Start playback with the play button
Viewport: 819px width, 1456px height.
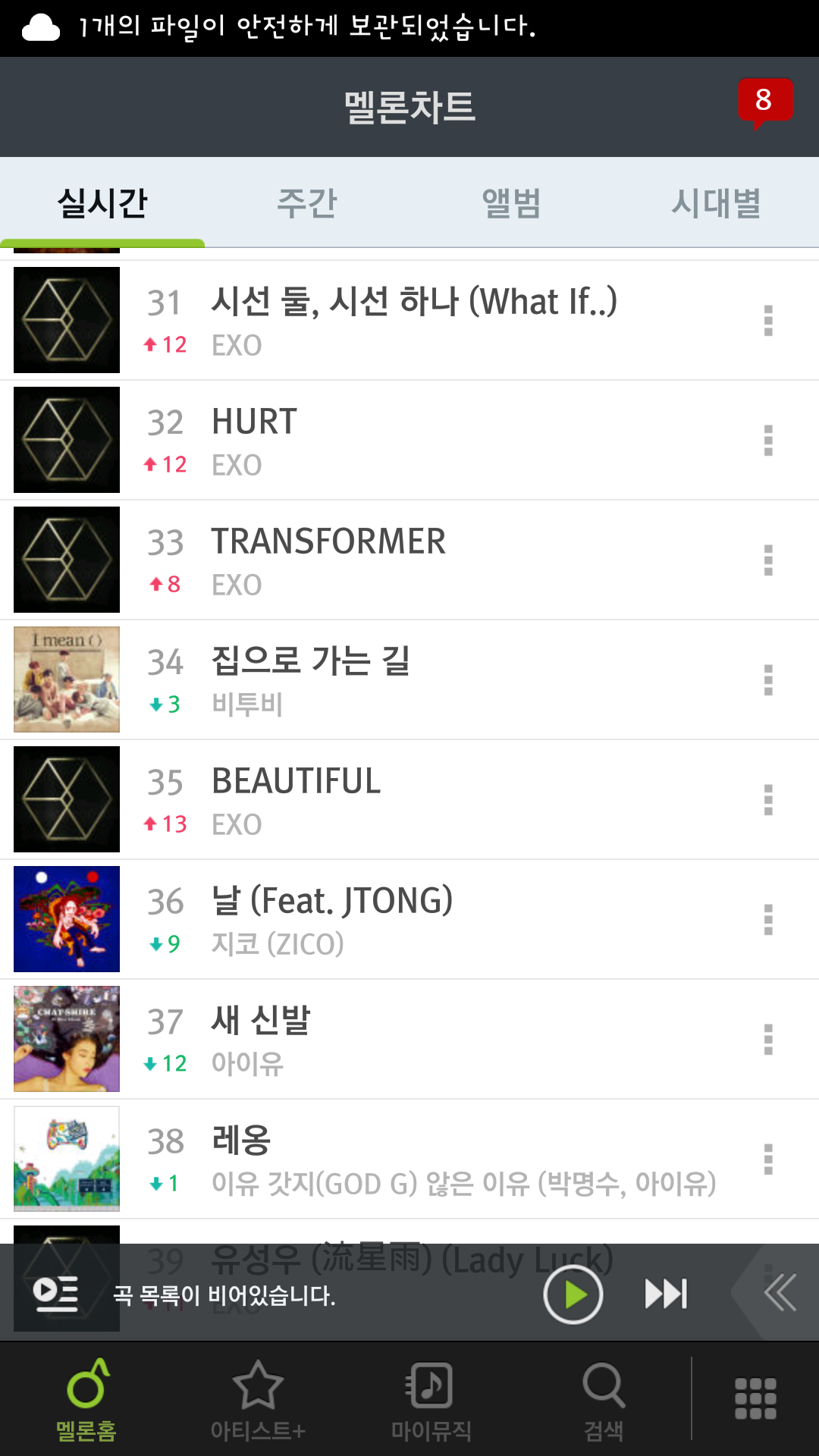click(x=573, y=1294)
